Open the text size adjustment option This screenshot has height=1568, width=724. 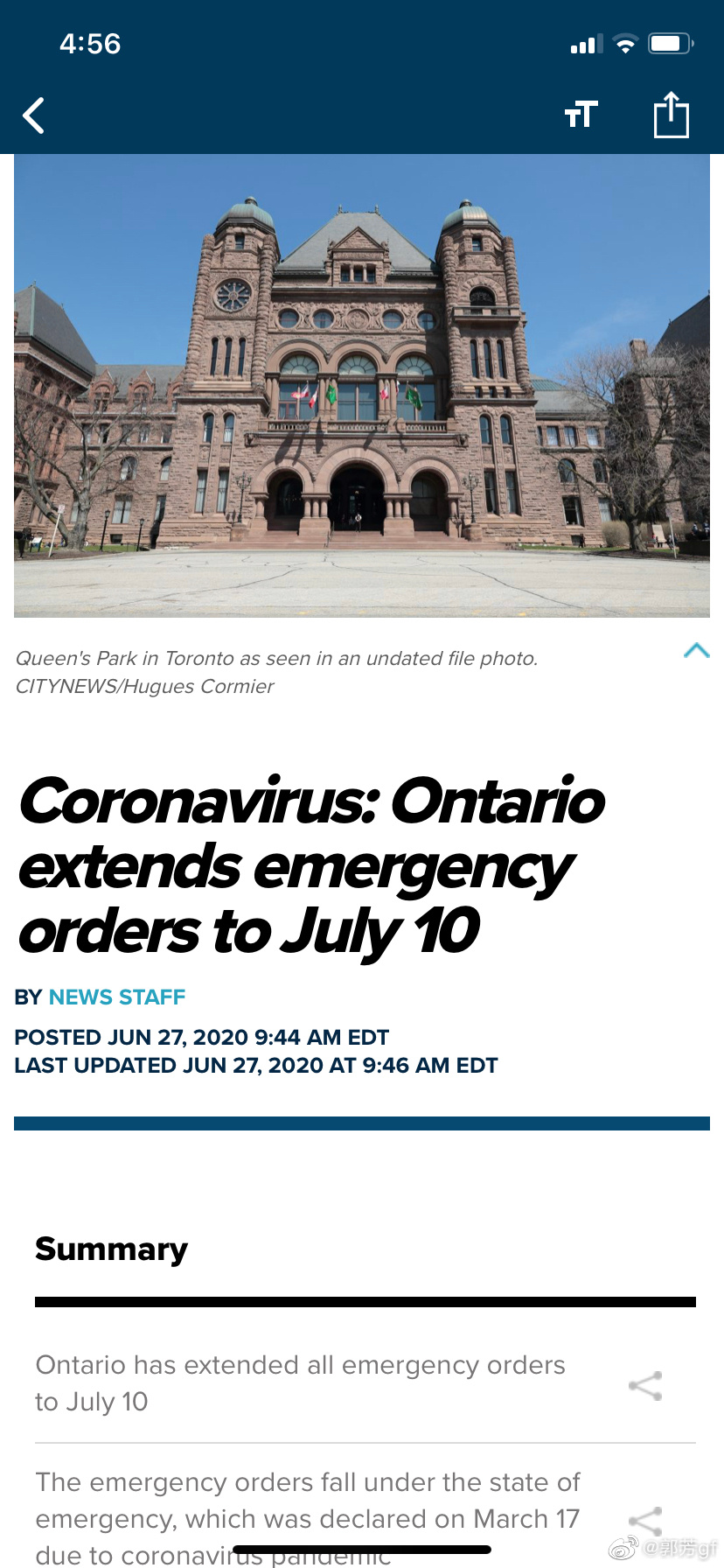[581, 115]
